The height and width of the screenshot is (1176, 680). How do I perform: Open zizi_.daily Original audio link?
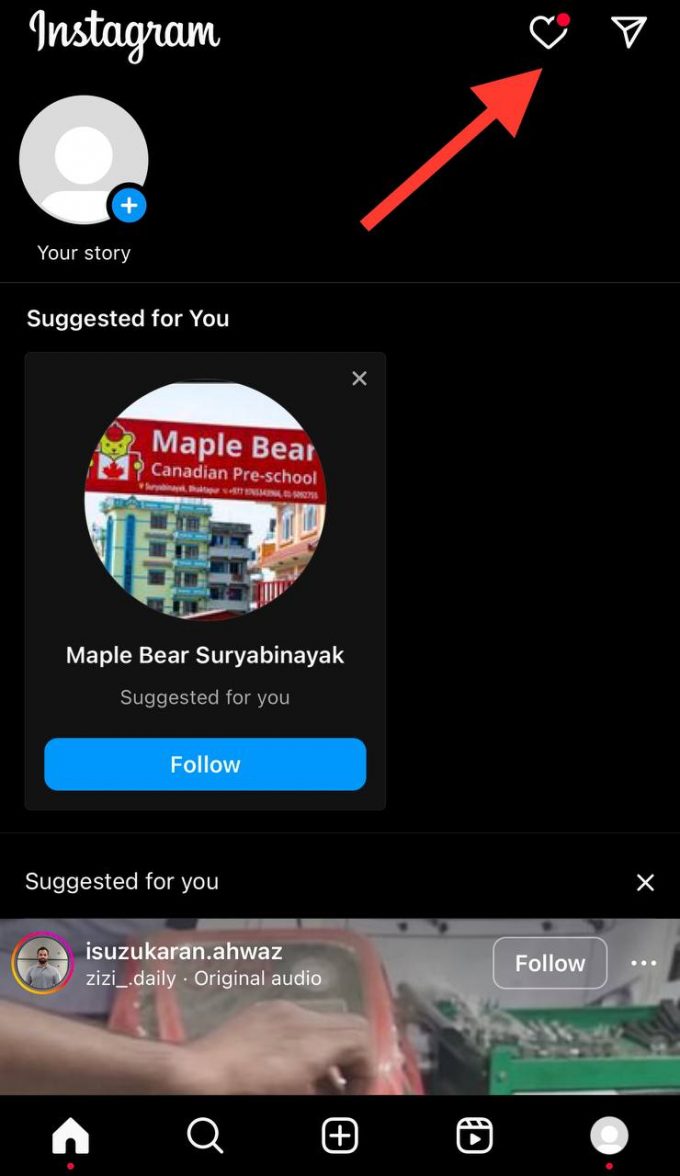click(204, 978)
